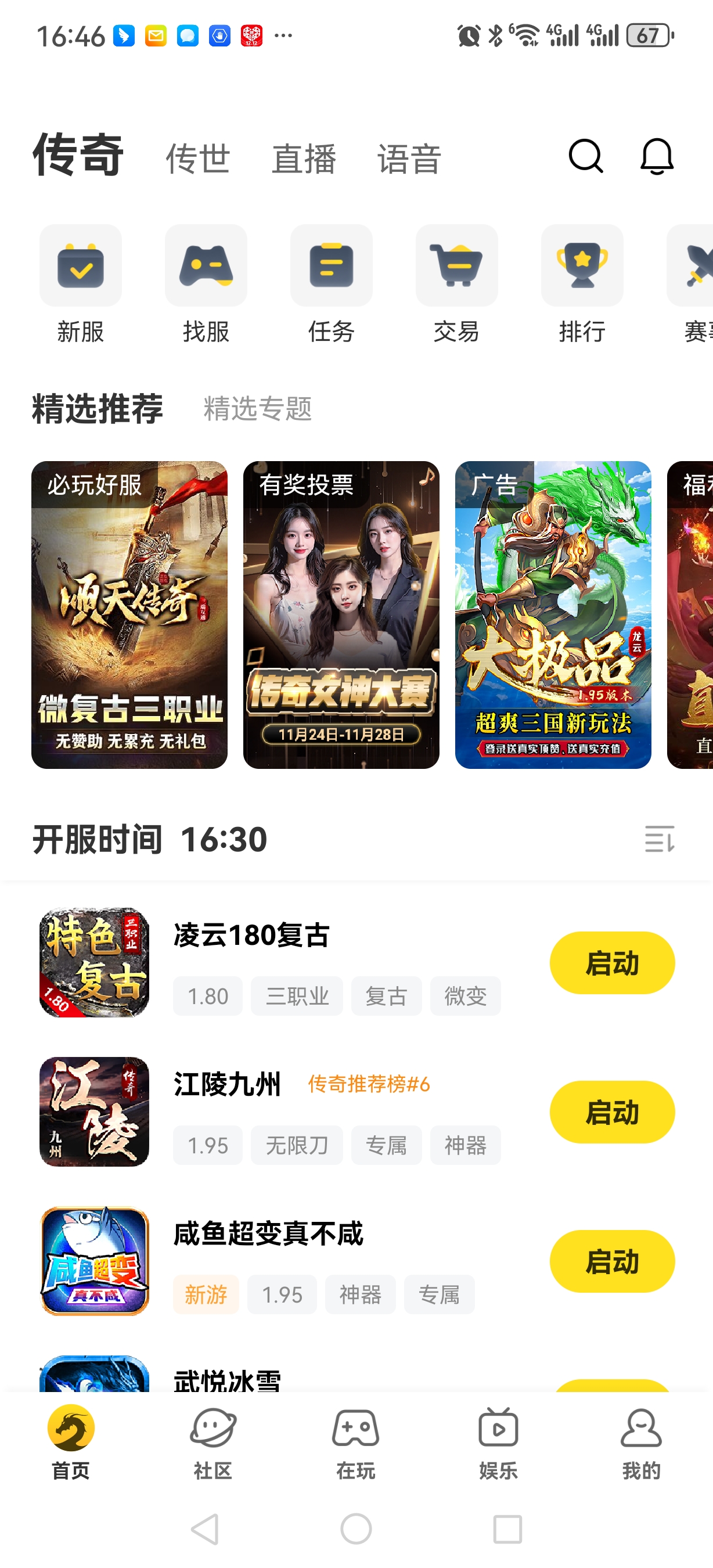This screenshot has width=713, height=1568.
Task: Open the 任务 (tasks) icon
Action: (x=331, y=267)
